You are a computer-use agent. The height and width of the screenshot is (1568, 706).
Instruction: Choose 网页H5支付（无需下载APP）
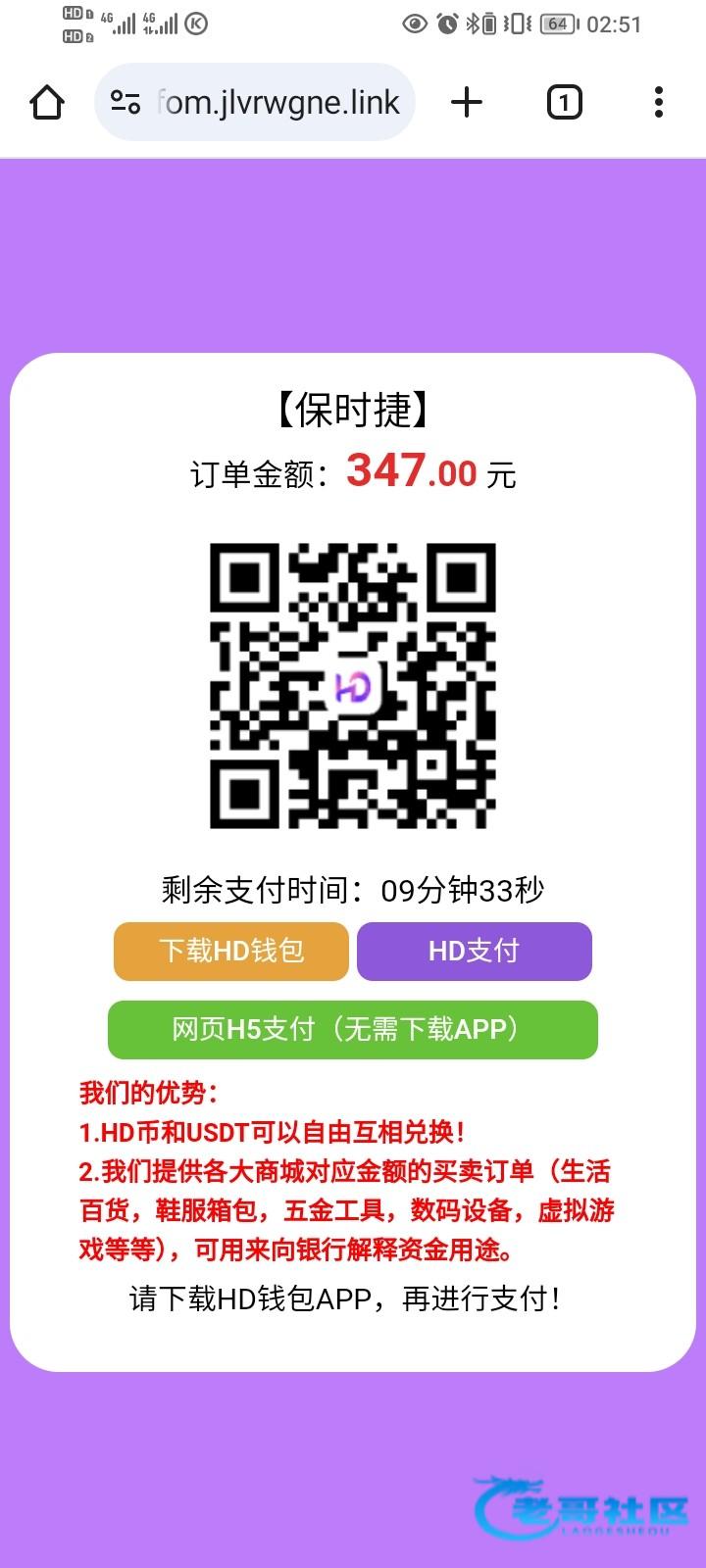[x=353, y=1029]
